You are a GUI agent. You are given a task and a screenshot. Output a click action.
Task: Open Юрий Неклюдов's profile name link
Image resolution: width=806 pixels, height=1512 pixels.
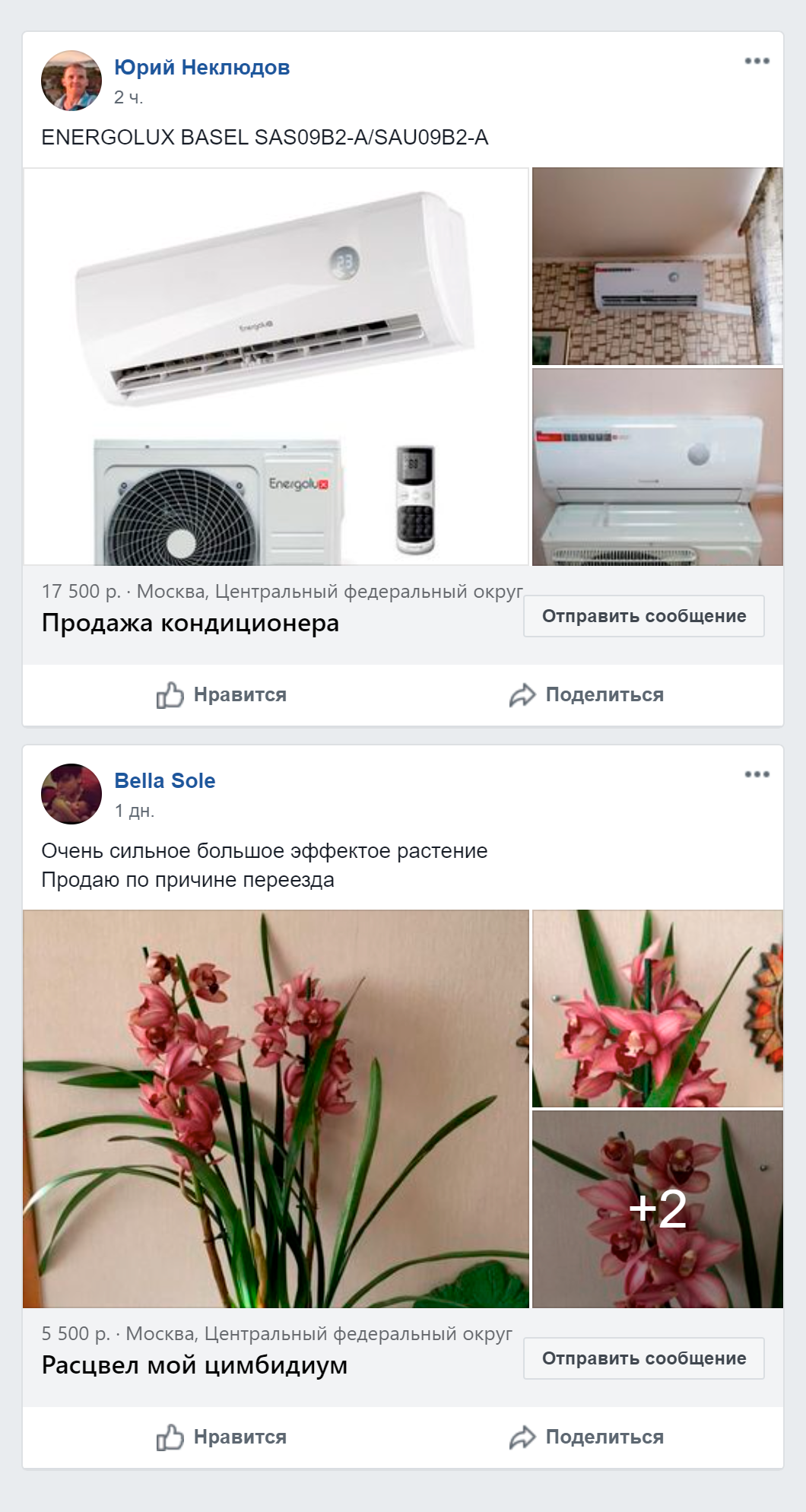pos(201,68)
